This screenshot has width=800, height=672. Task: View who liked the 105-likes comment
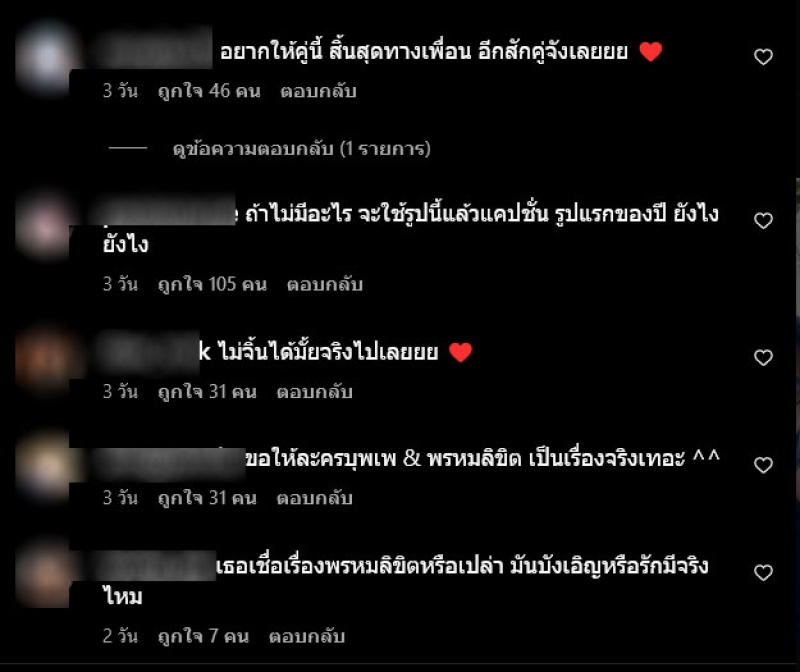[212, 285]
